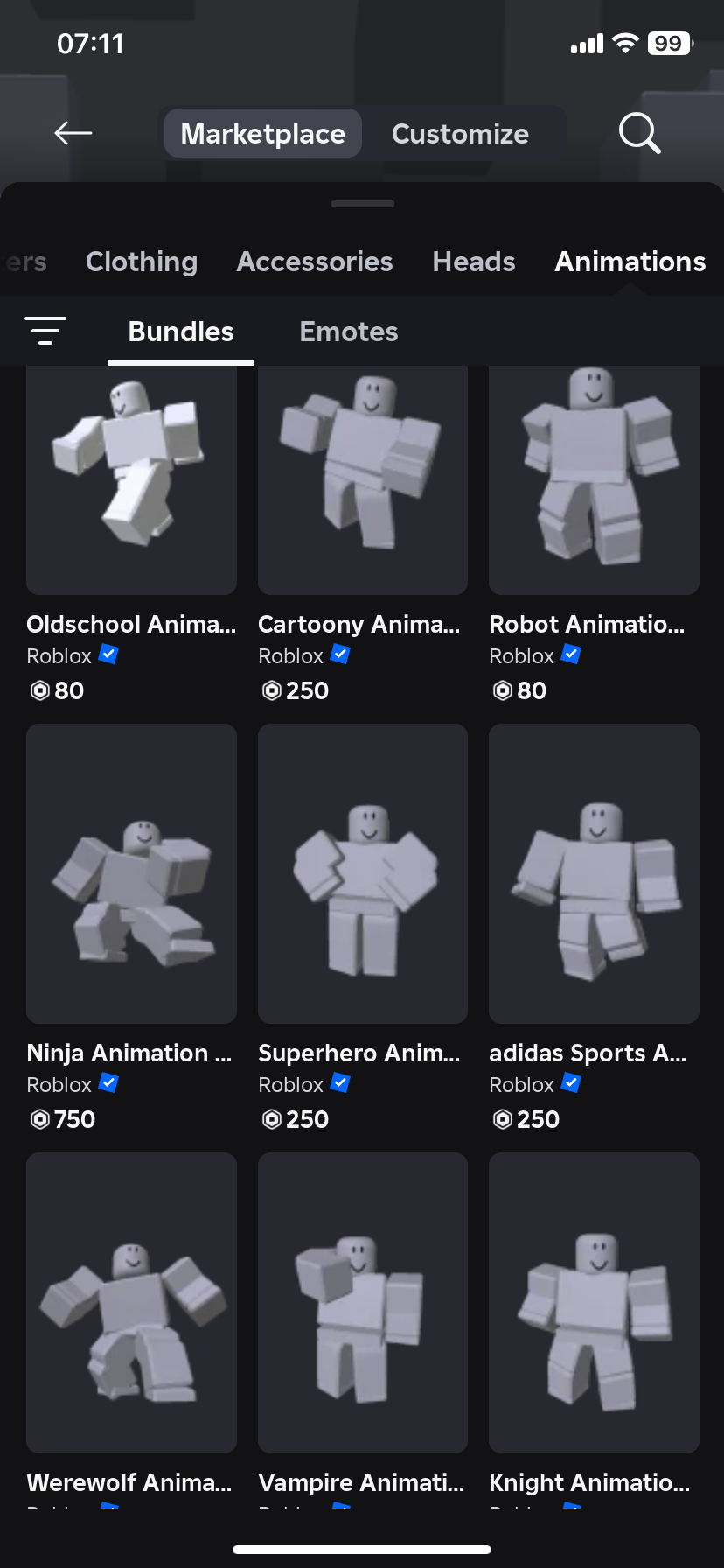724x1568 pixels.
Task: Select the Bundles sub-tab
Action: click(x=181, y=332)
